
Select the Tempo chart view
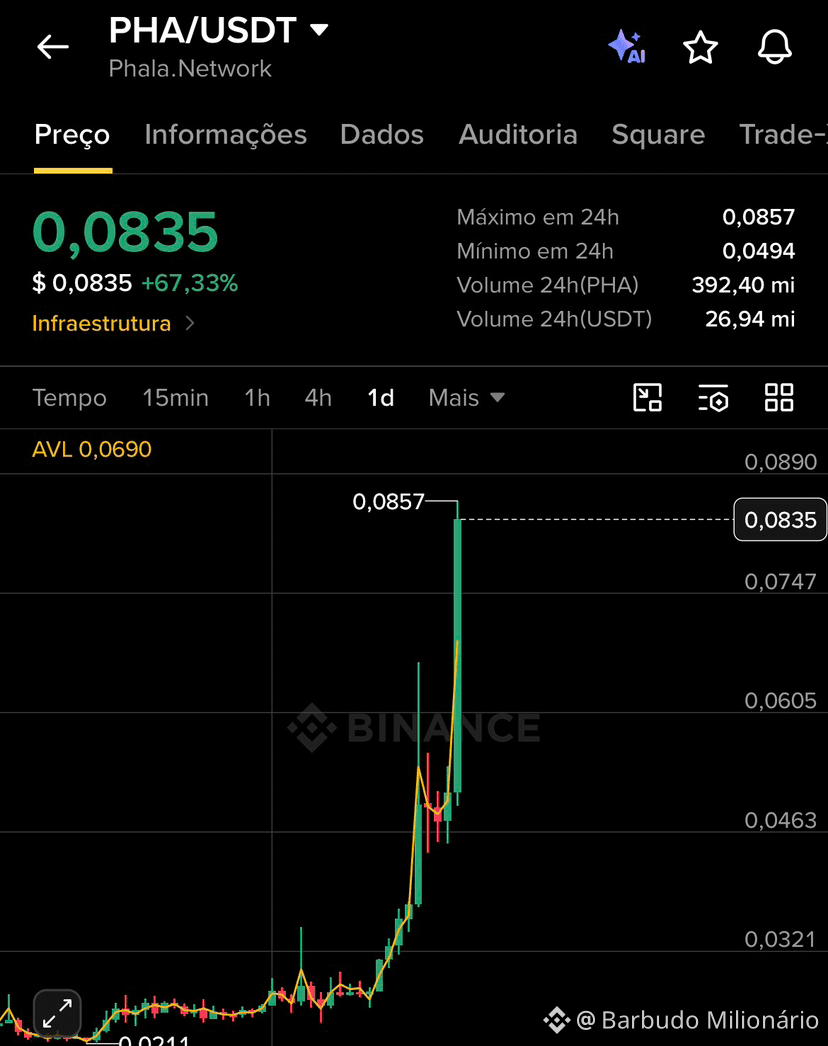69,398
